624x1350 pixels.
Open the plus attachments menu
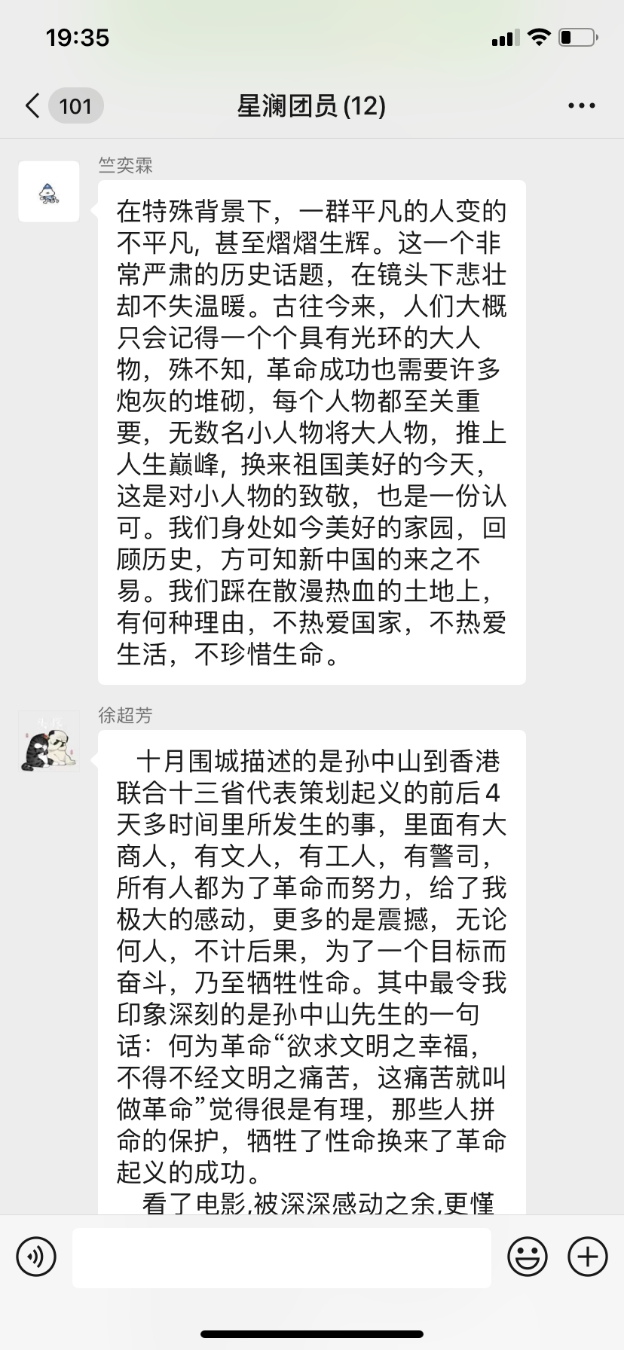click(588, 1256)
